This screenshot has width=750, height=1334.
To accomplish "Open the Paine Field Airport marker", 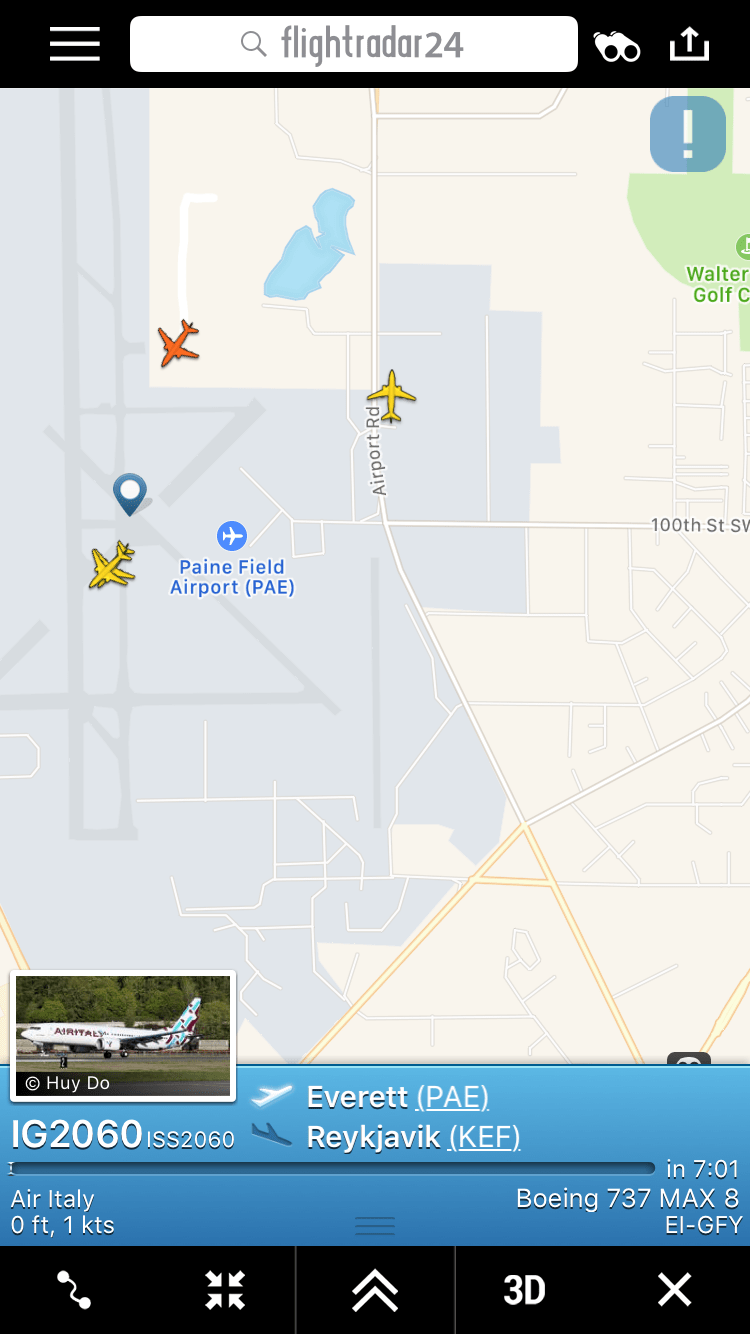I will (x=232, y=536).
